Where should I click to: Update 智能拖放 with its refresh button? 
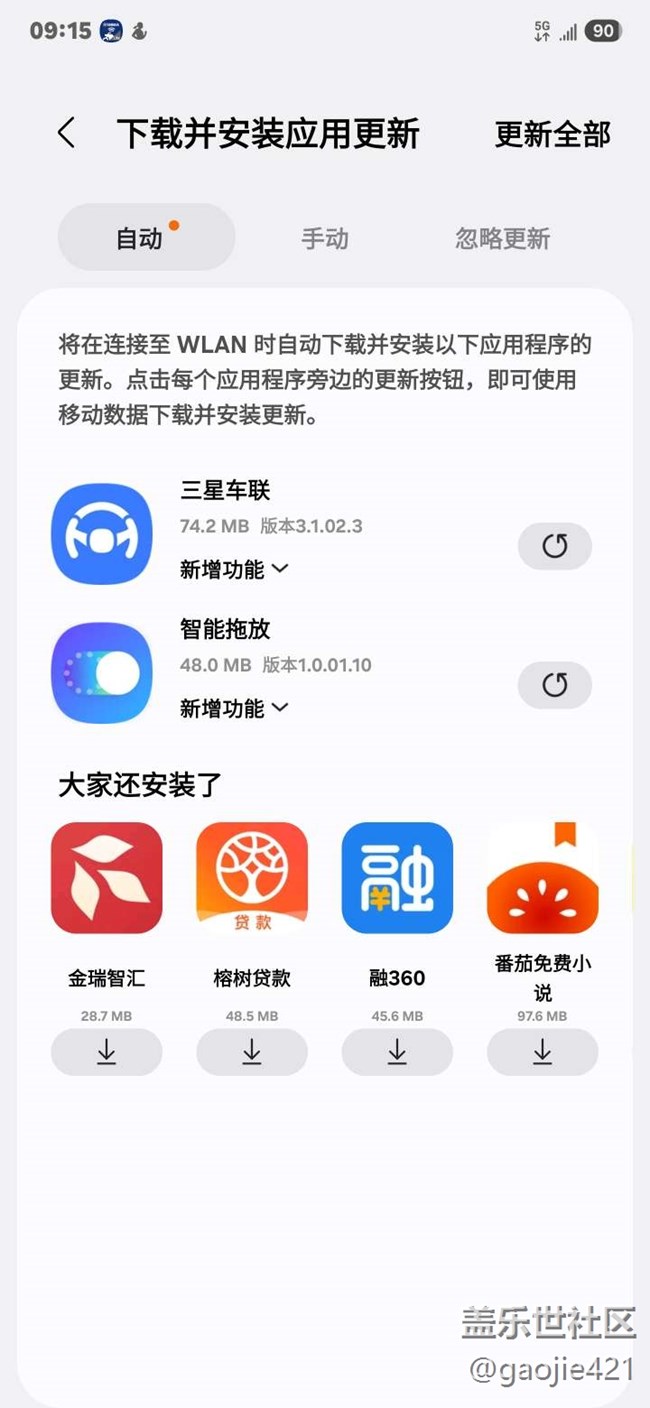click(554, 685)
